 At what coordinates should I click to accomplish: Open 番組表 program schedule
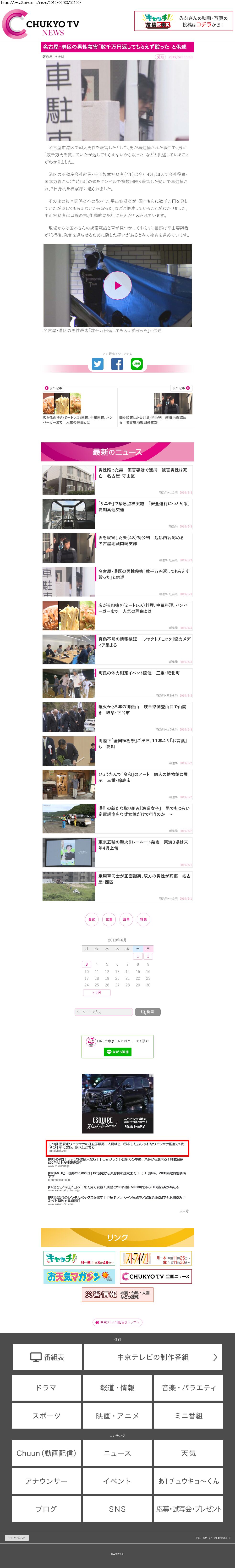tap(47, 1357)
